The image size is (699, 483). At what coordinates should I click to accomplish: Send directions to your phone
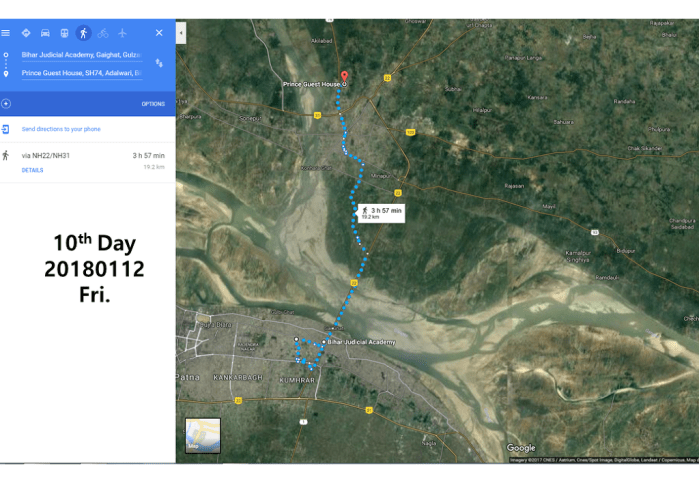coord(60,129)
